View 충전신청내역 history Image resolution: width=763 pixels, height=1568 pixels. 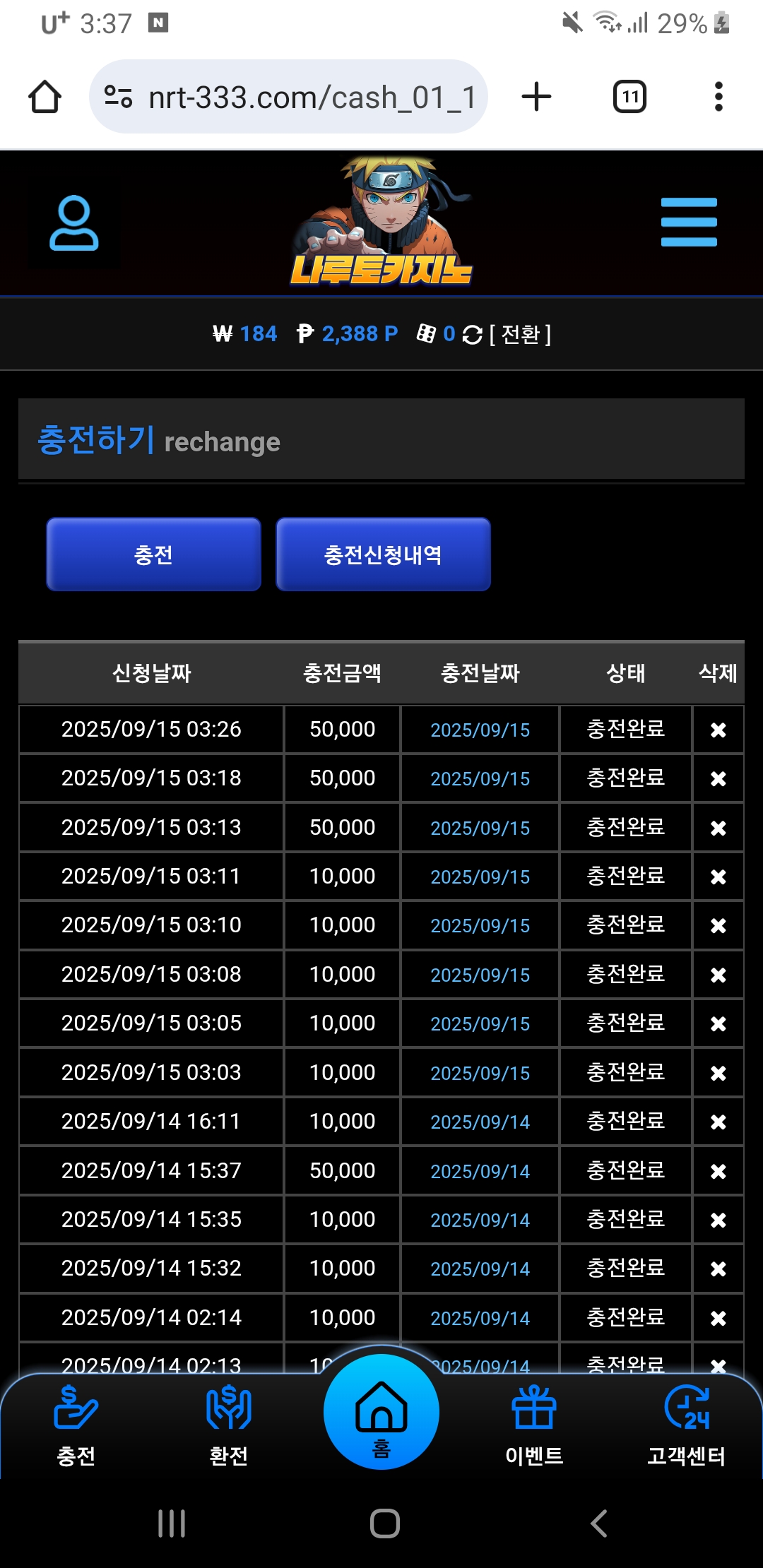[383, 554]
